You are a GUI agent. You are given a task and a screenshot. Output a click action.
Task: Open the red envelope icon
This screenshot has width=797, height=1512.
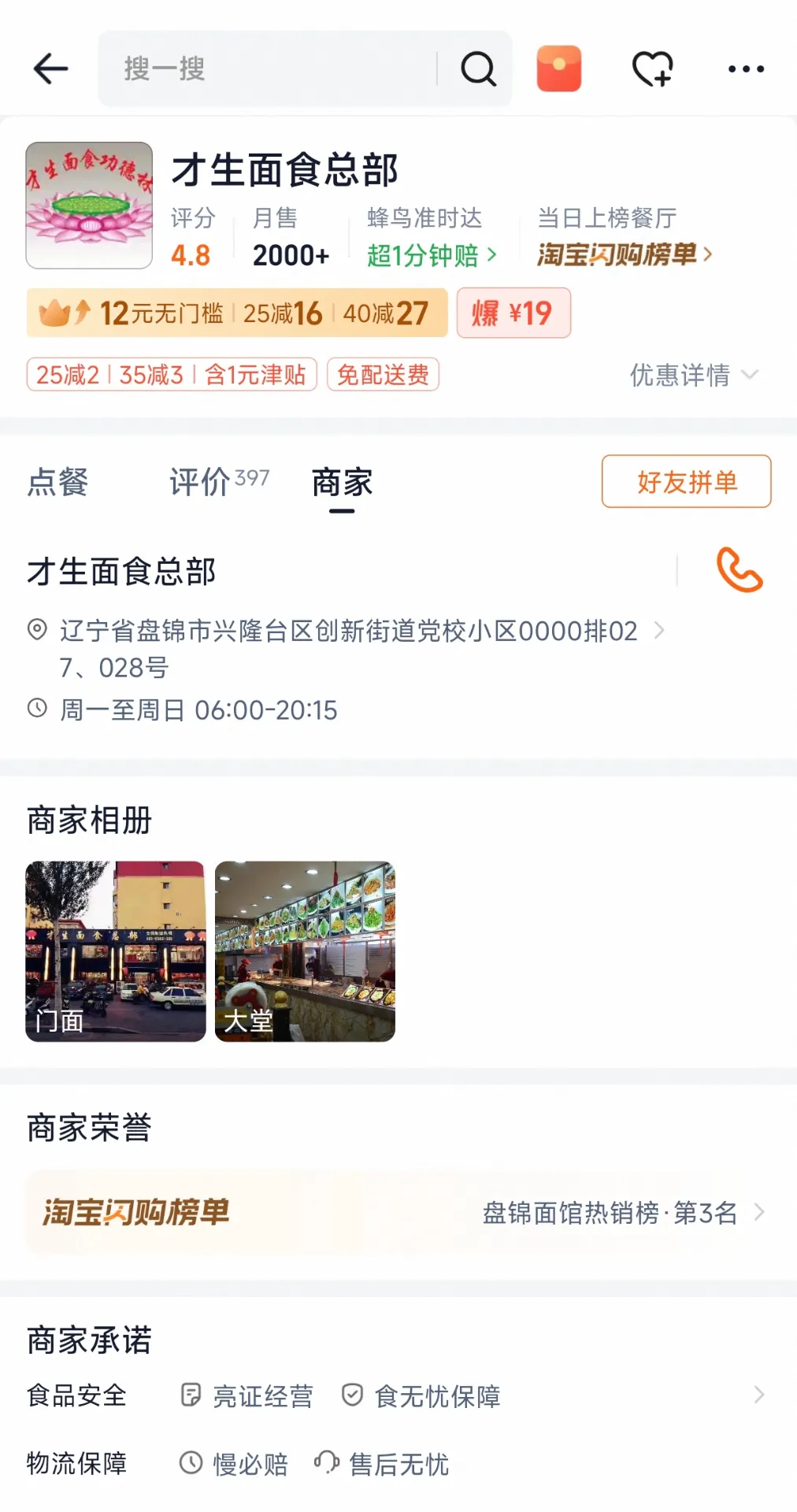[x=559, y=69]
